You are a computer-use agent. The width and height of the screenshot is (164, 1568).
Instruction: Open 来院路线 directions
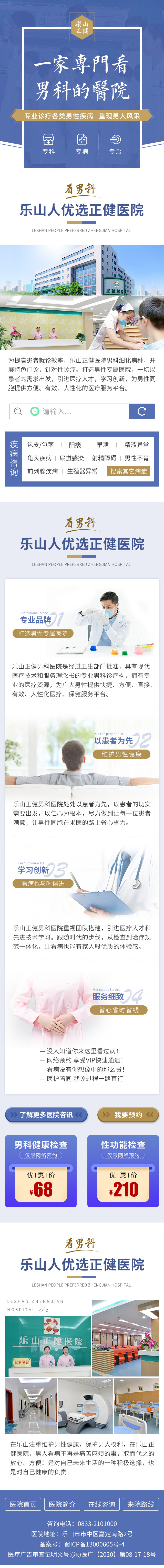[141, 1504]
